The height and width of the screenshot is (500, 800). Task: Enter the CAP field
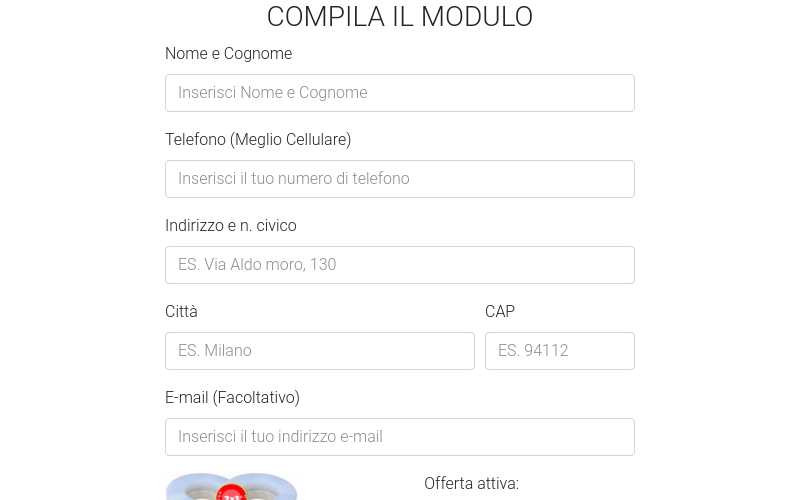[x=559, y=351]
